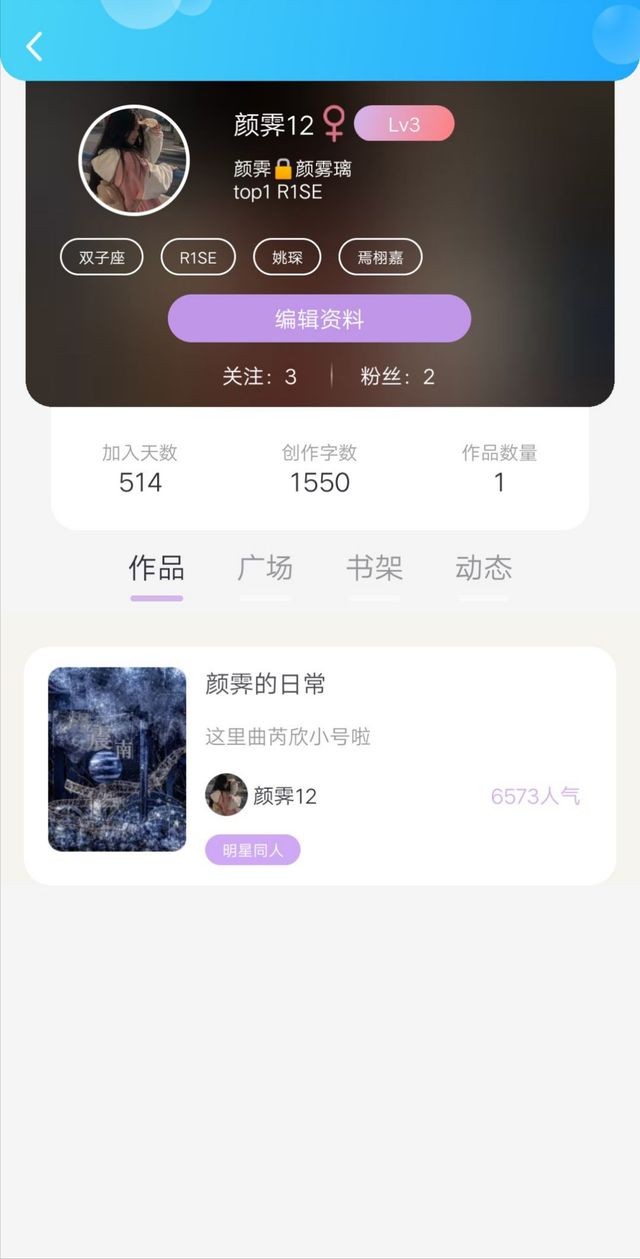The width and height of the screenshot is (640, 1259).
Task: Go back using the top-left arrow
Action: pos(35,46)
